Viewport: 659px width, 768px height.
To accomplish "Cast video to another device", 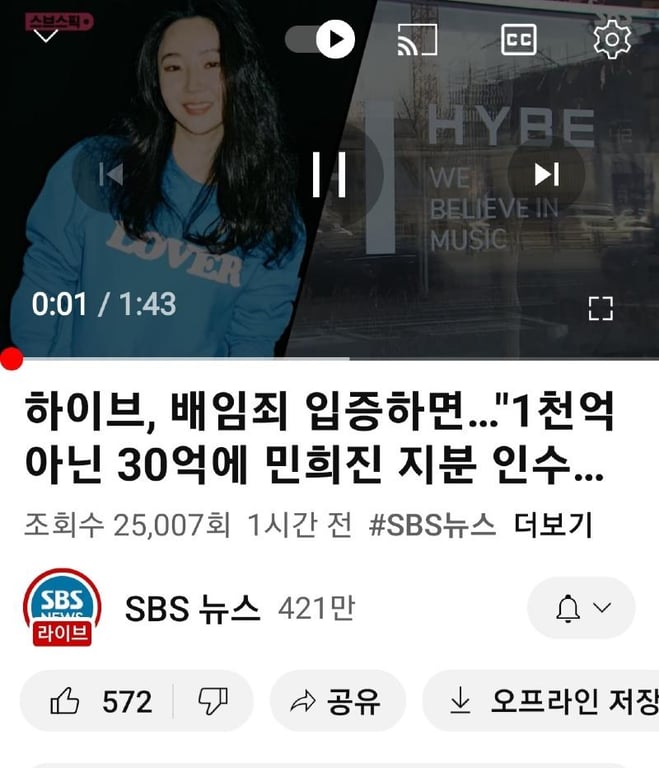I will tap(417, 40).
